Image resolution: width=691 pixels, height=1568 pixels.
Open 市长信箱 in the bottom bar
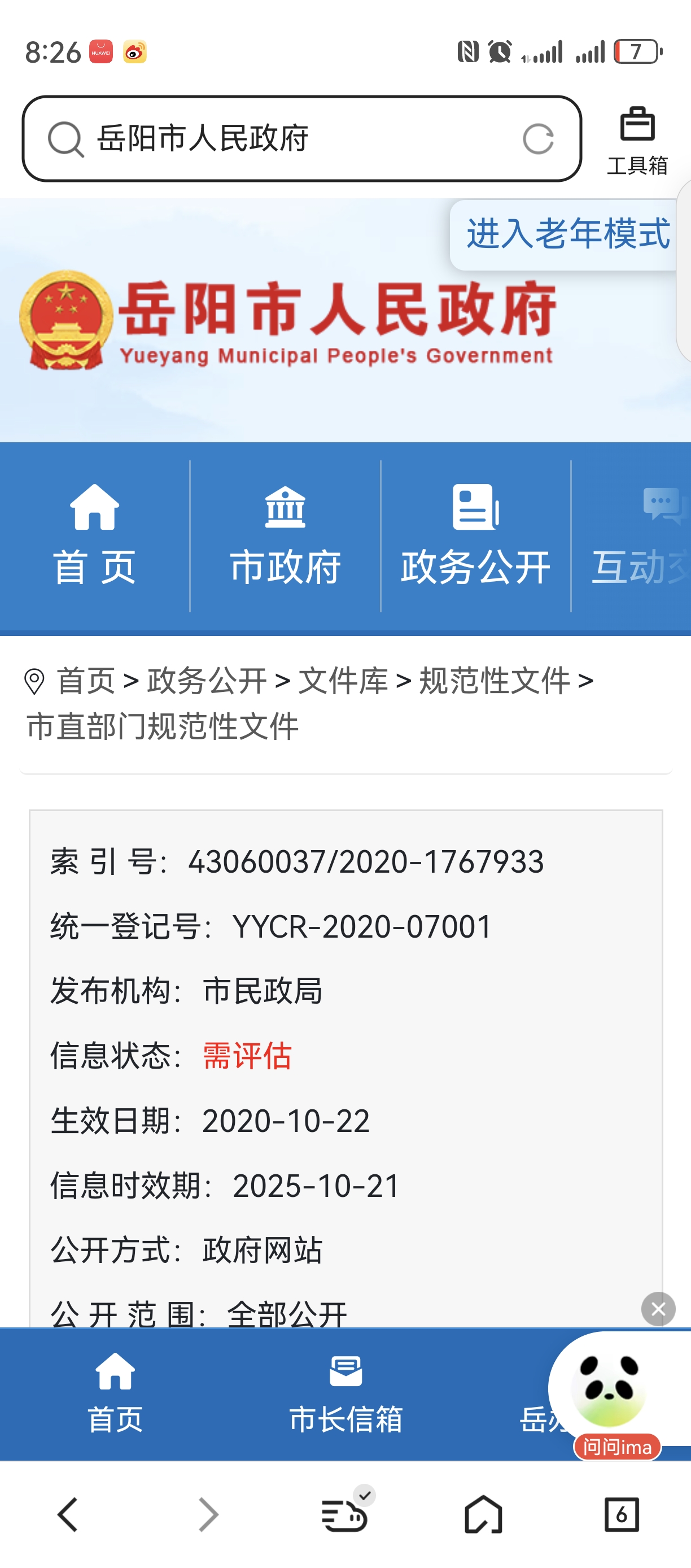345,1394
